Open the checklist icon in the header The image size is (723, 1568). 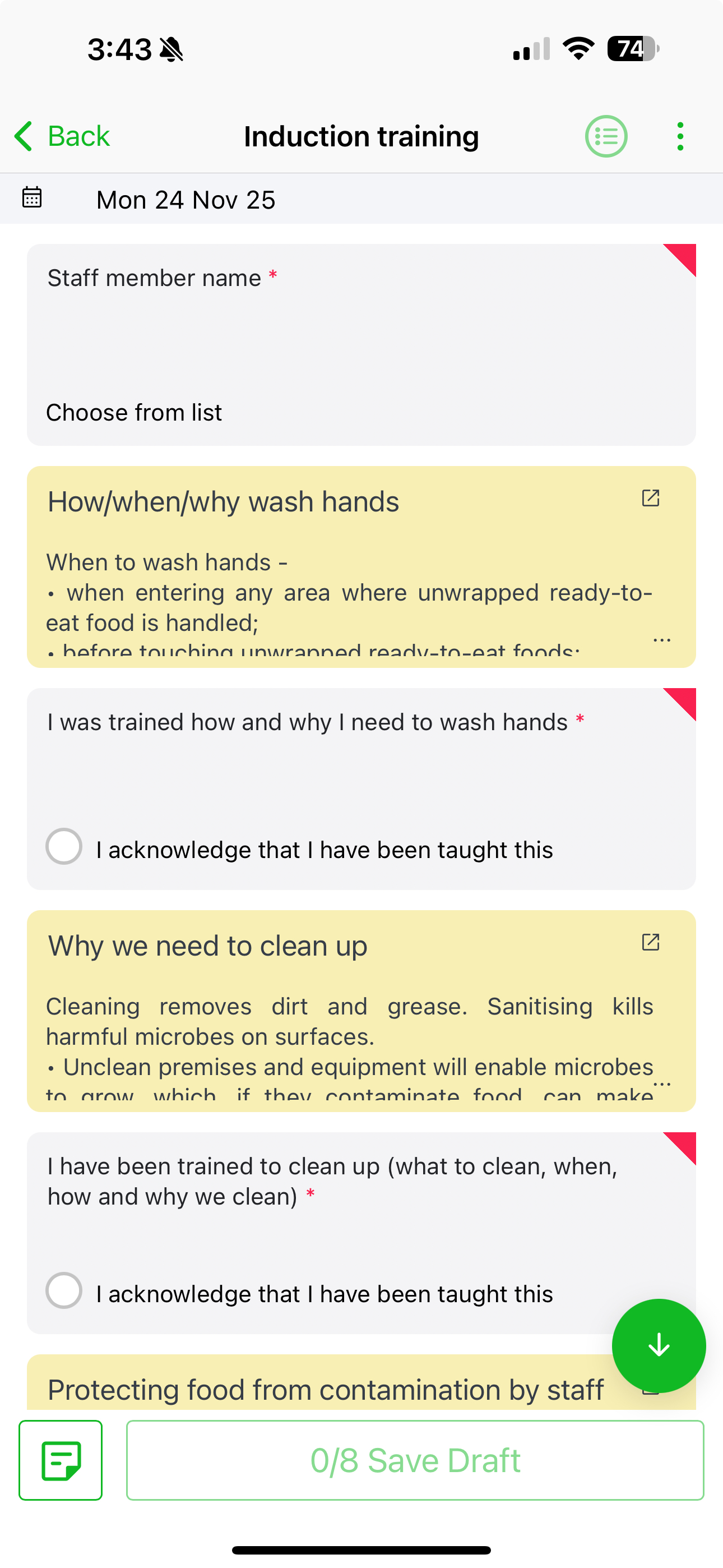click(605, 136)
